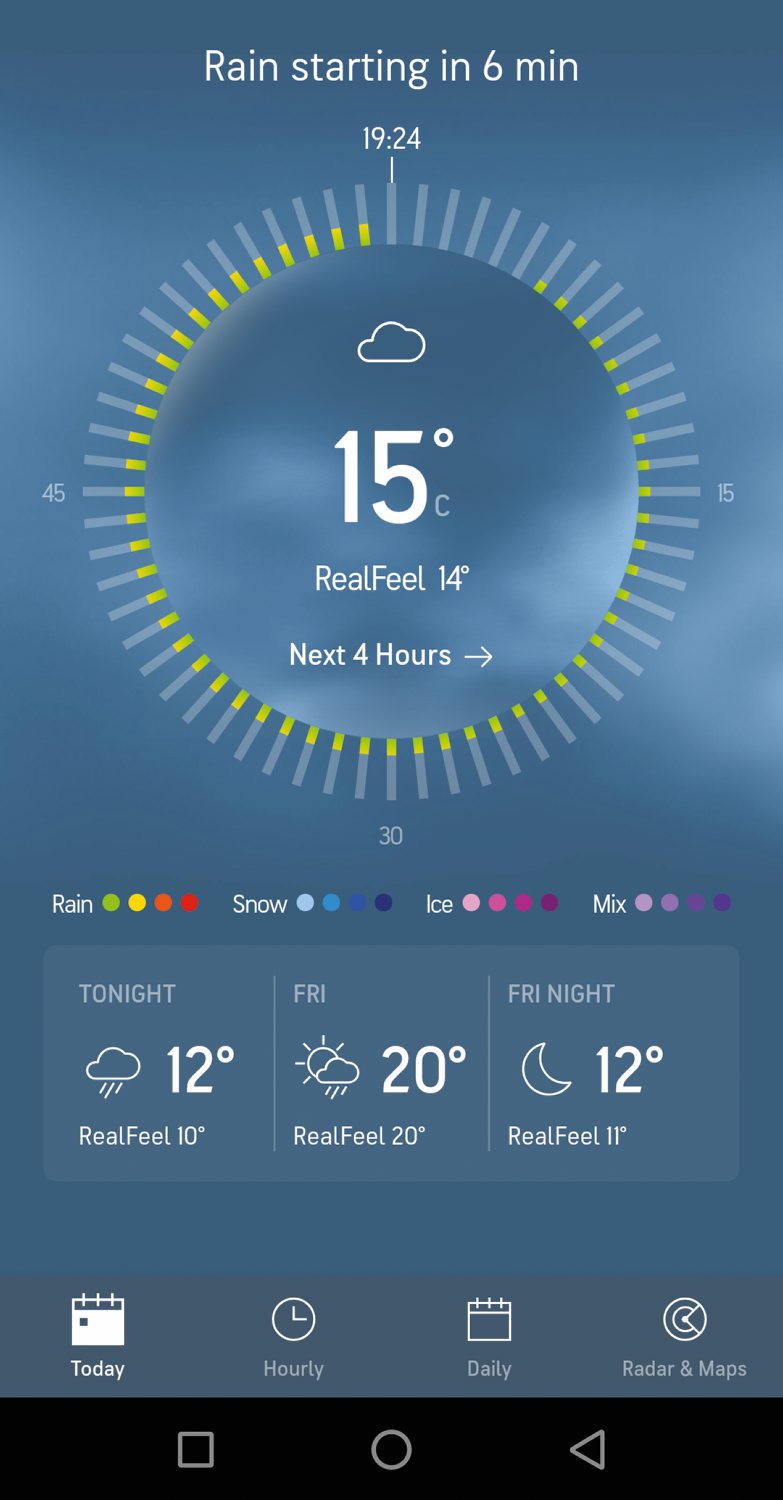
Task: Tap the system back button
Action: (587, 1449)
